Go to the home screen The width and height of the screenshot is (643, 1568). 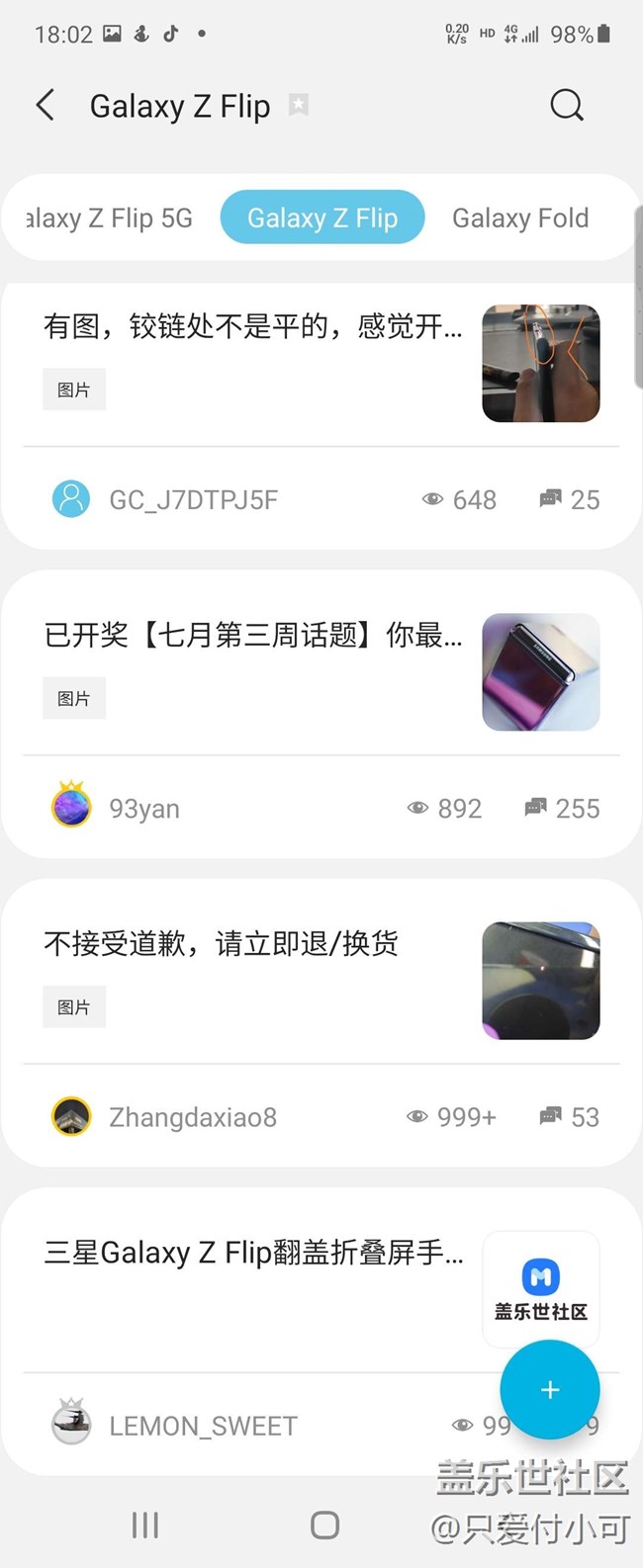tap(324, 1524)
